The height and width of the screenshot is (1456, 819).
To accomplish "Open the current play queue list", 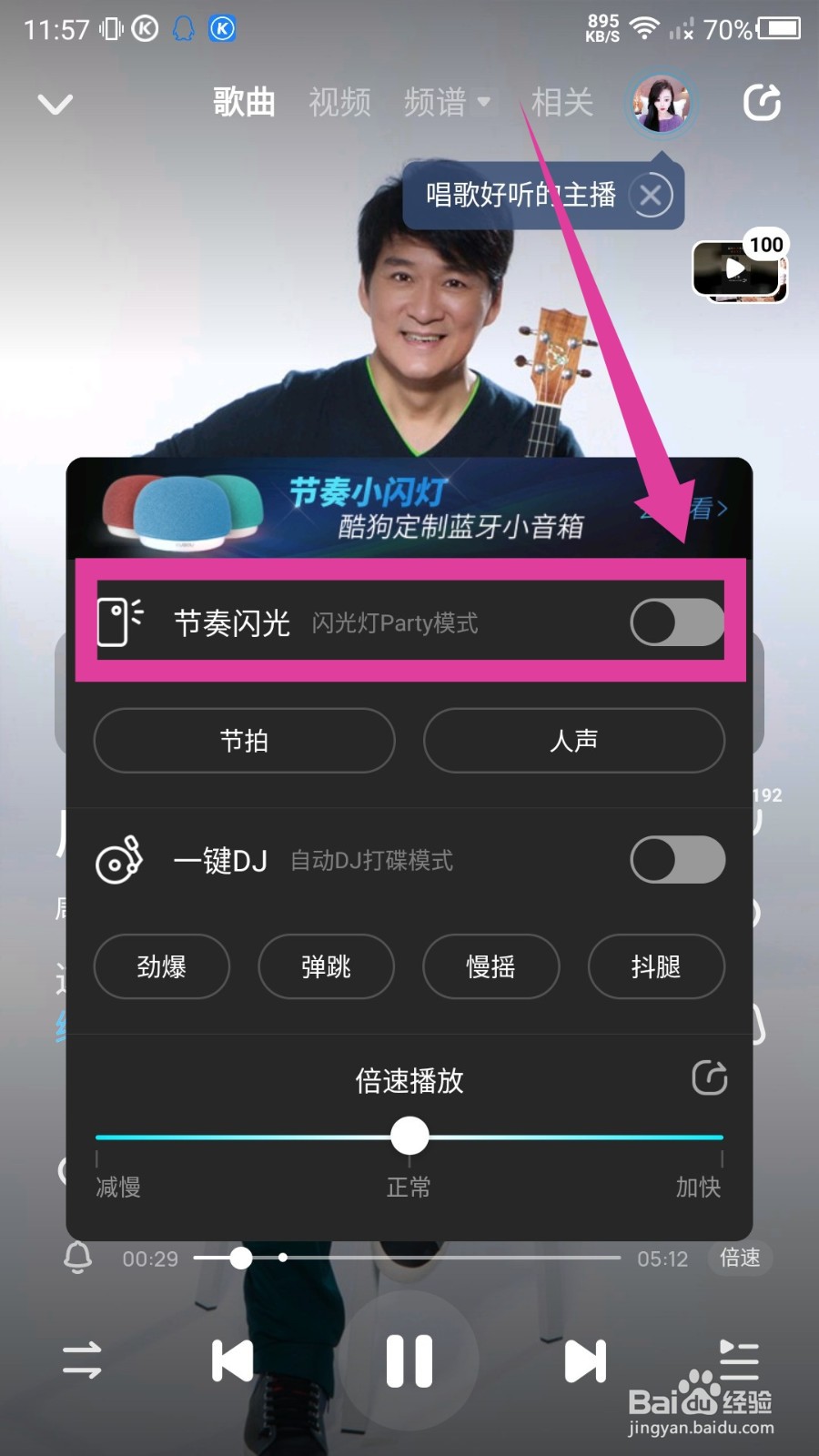I will (x=738, y=1359).
